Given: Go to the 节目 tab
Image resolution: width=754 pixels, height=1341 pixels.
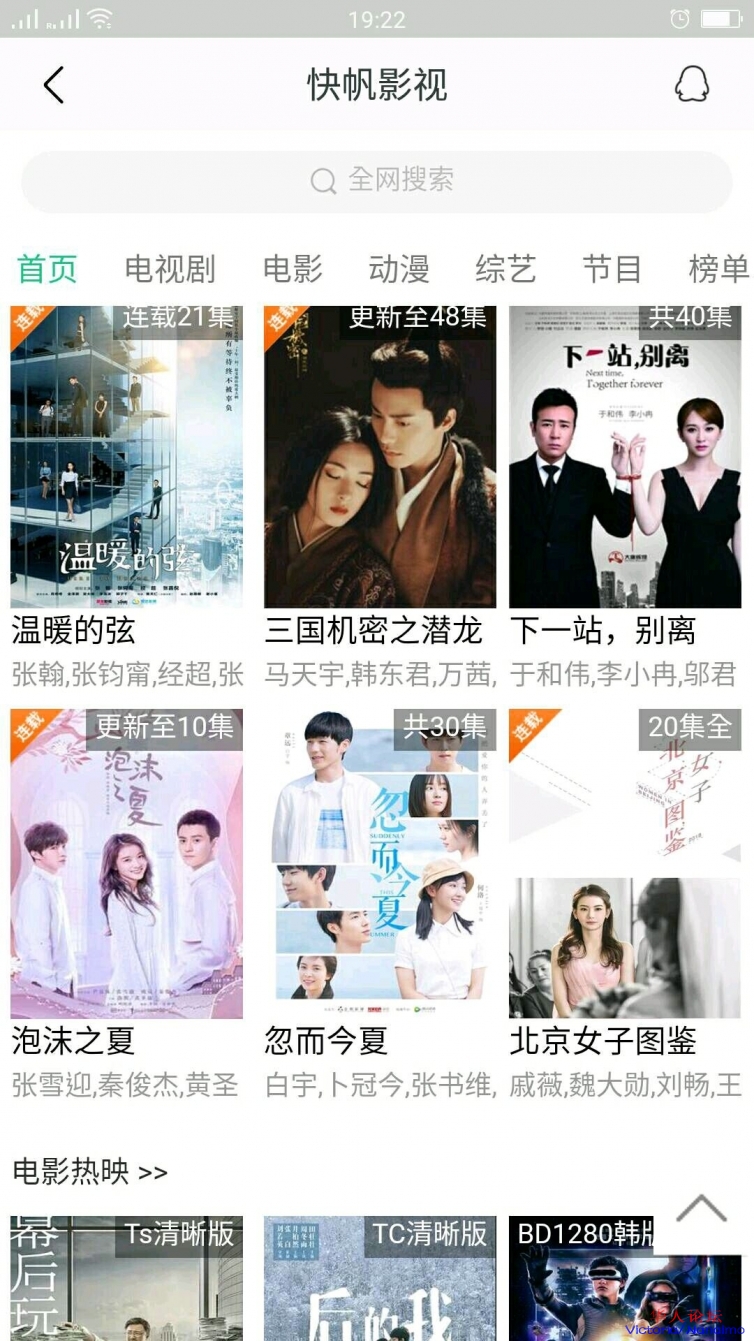Looking at the screenshot, I should click(x=611, y=268).
